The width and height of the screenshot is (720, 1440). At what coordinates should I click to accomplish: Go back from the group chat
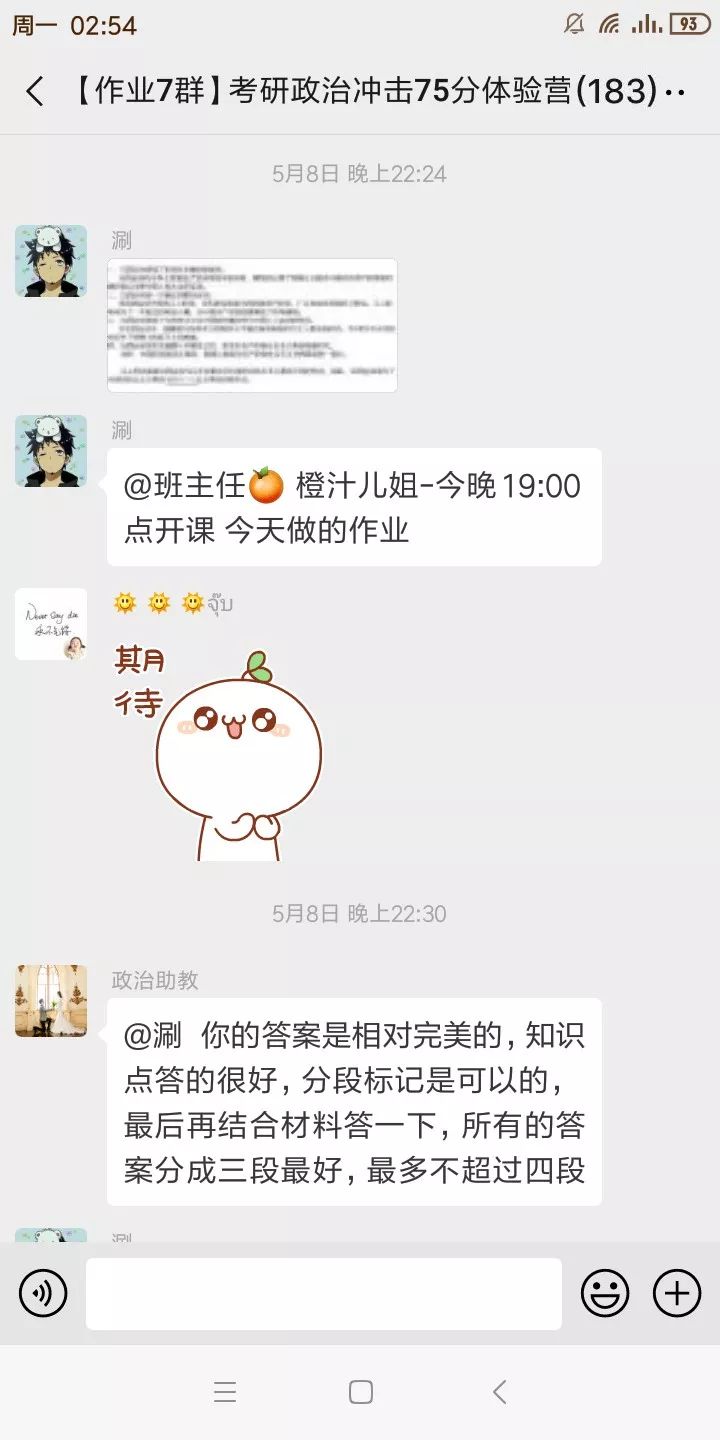point(35,92)
